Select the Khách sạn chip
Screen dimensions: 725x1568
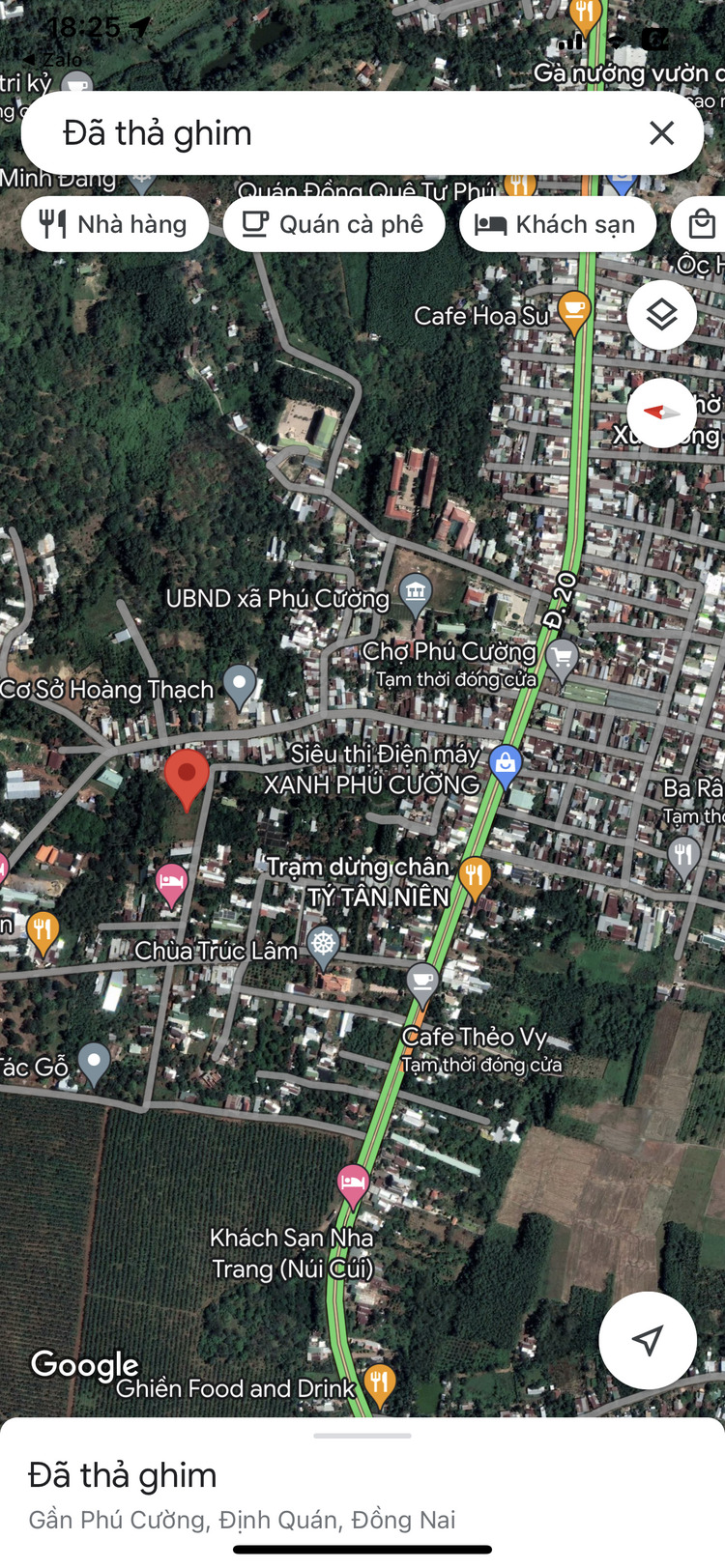558,224
